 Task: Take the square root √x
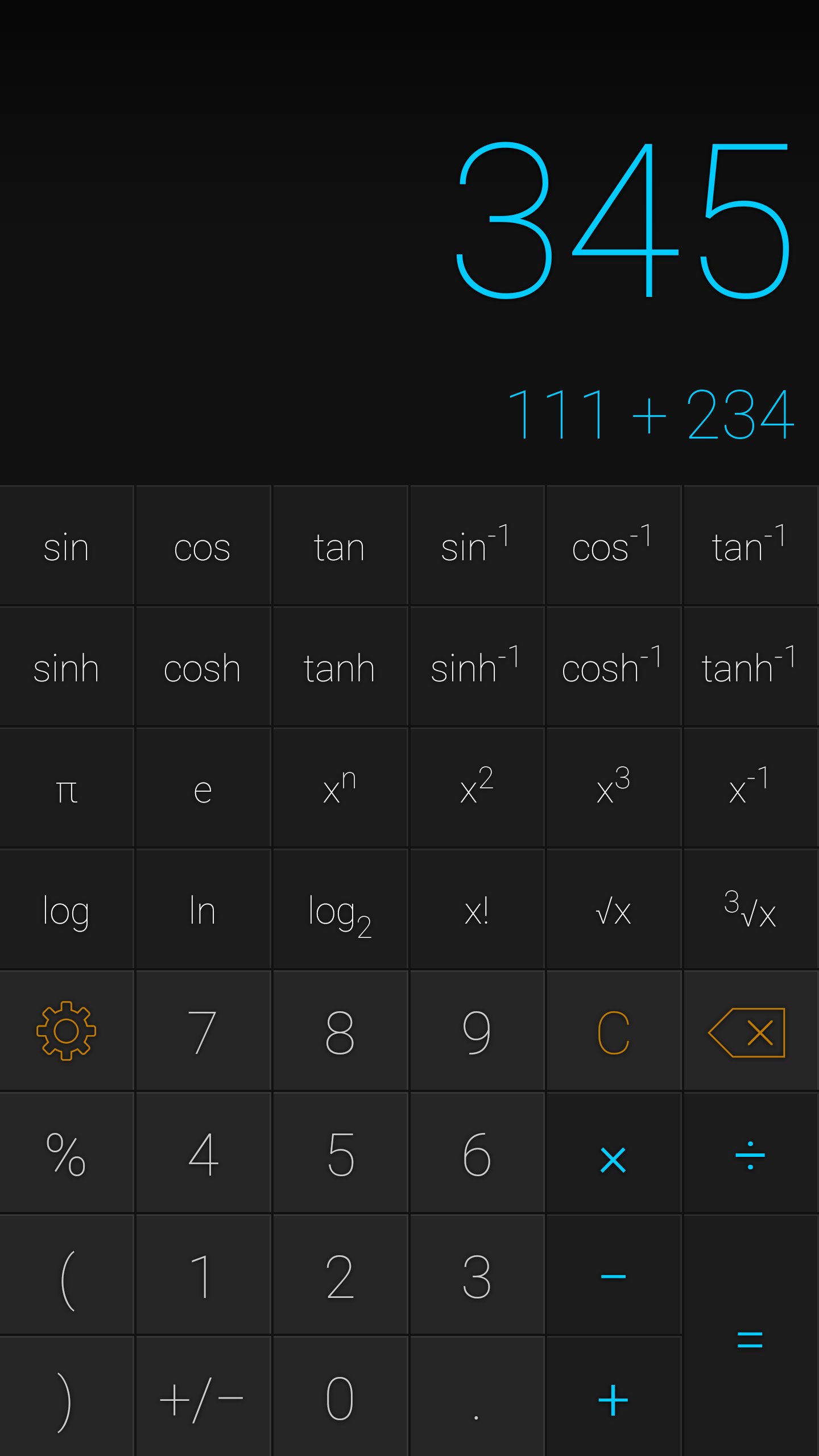pyautogui.click(x=614, y=910)
